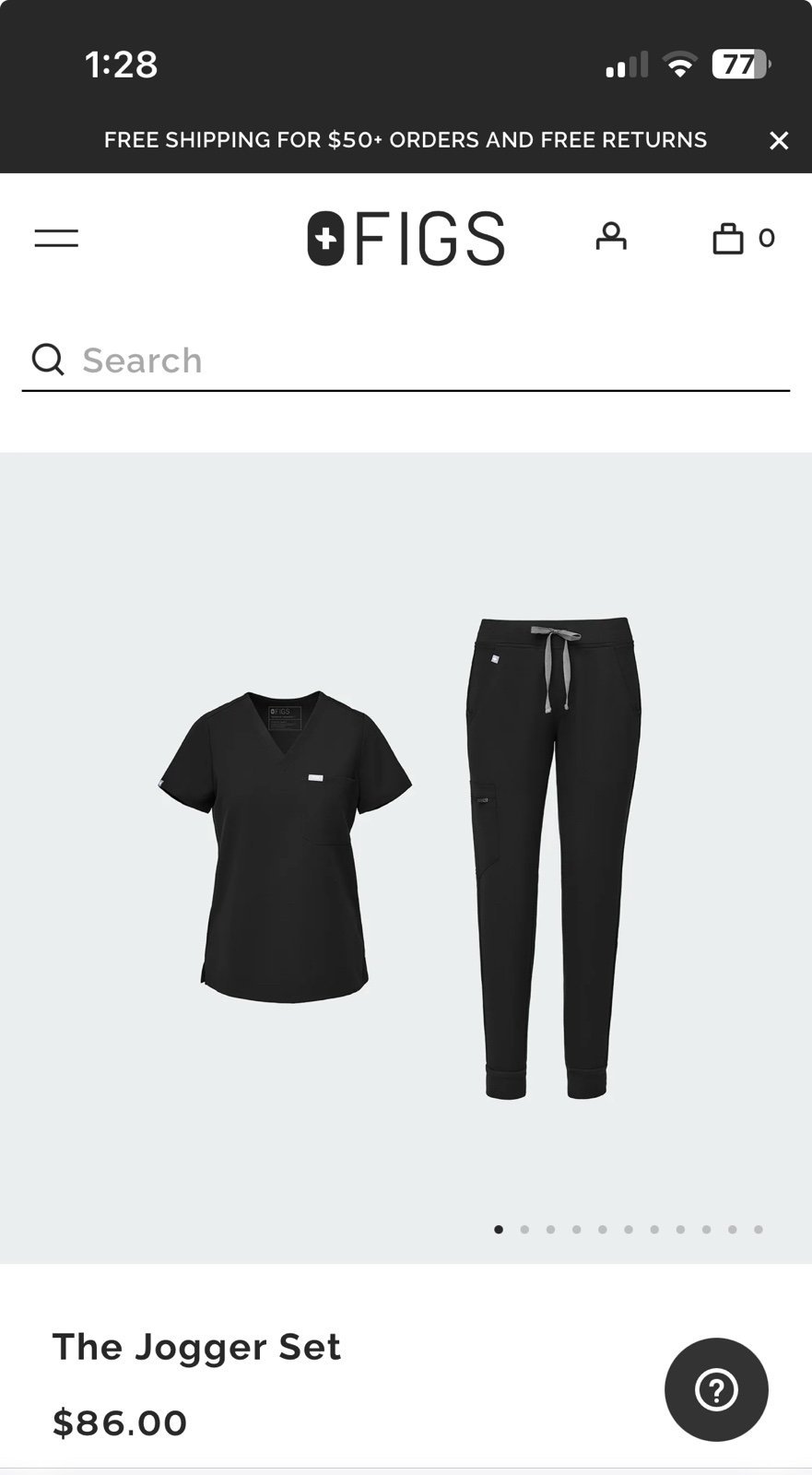812x1475 pixels.
Task: Open the shopping bag
Action: [729, 238]
